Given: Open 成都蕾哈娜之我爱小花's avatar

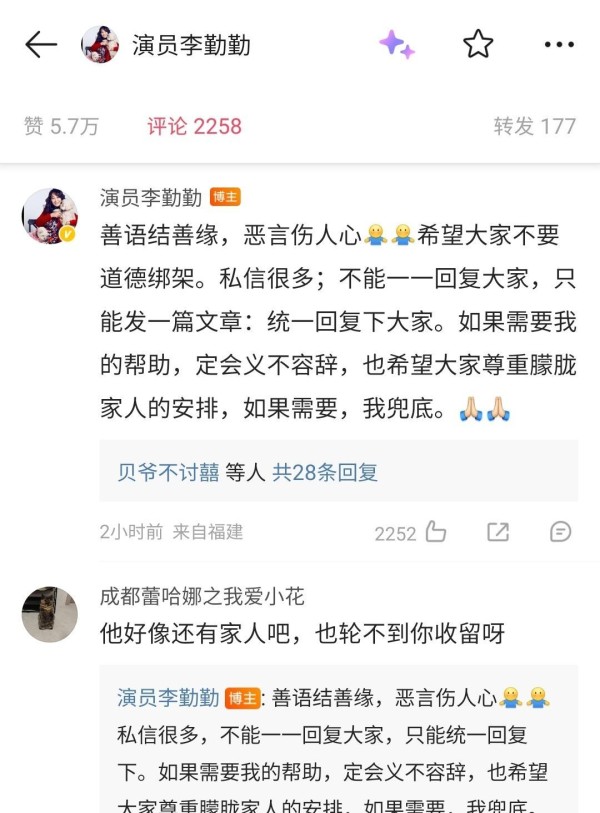Looking at the screenshot, I should (x=50, y=614).
